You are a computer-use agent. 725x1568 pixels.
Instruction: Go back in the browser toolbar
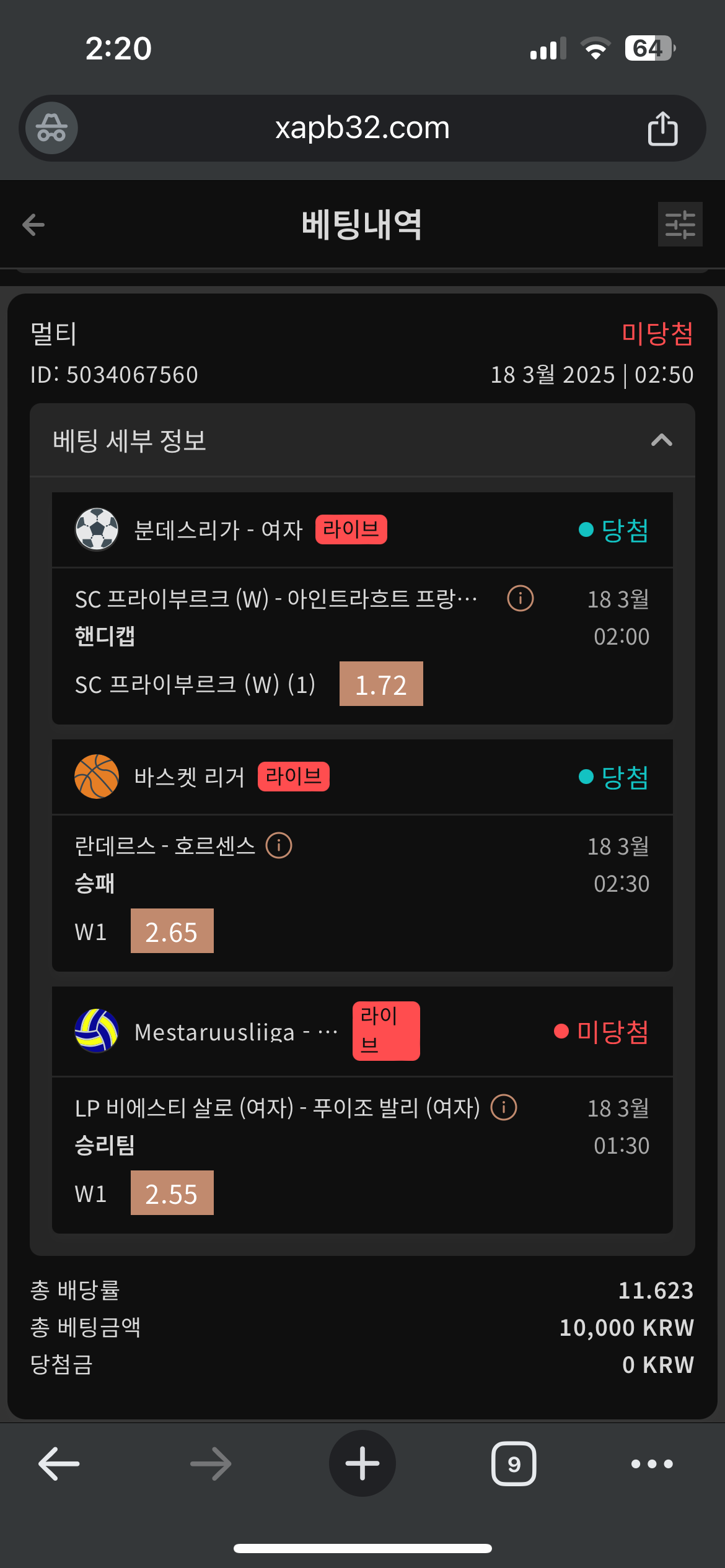(59, 1464)
